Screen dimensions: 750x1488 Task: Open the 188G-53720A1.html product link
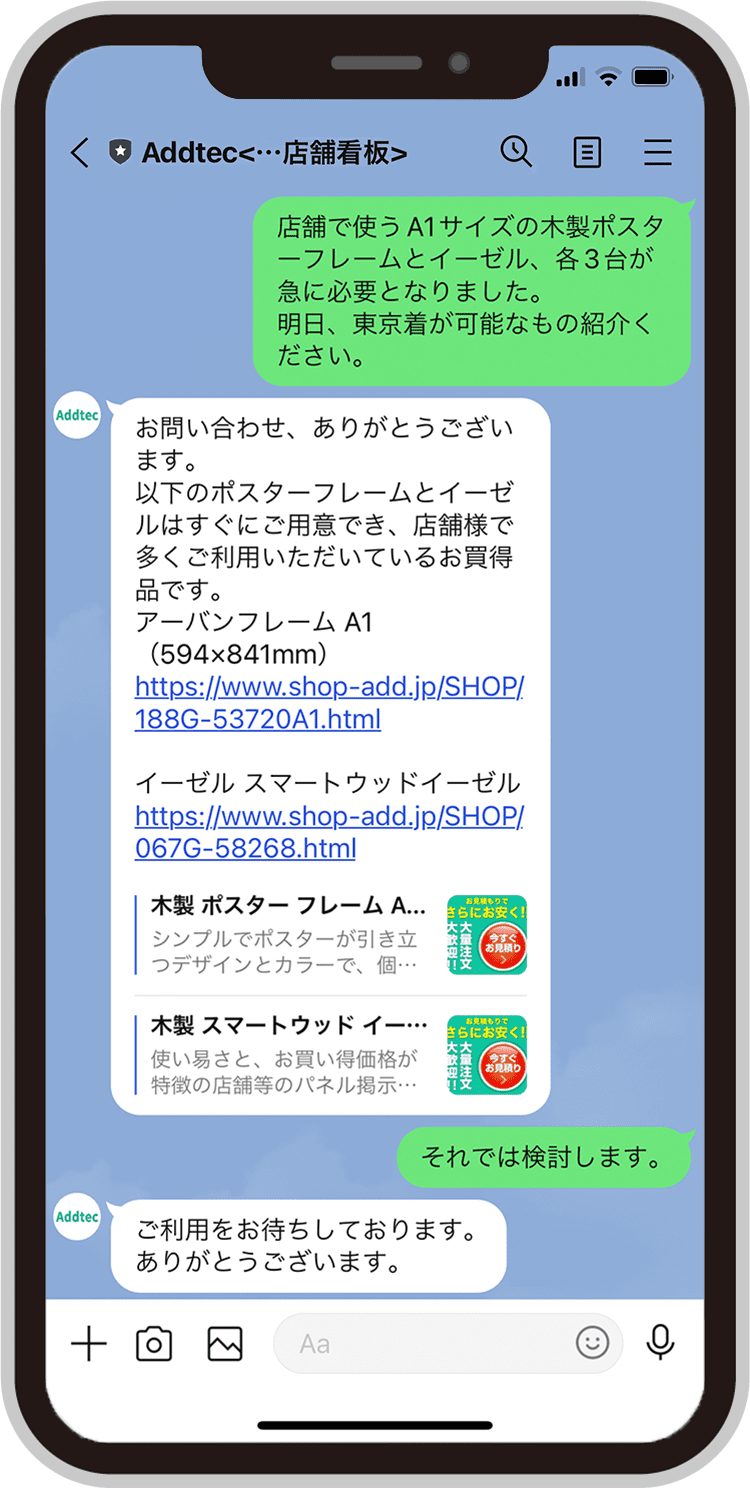(x=329, y=703)
